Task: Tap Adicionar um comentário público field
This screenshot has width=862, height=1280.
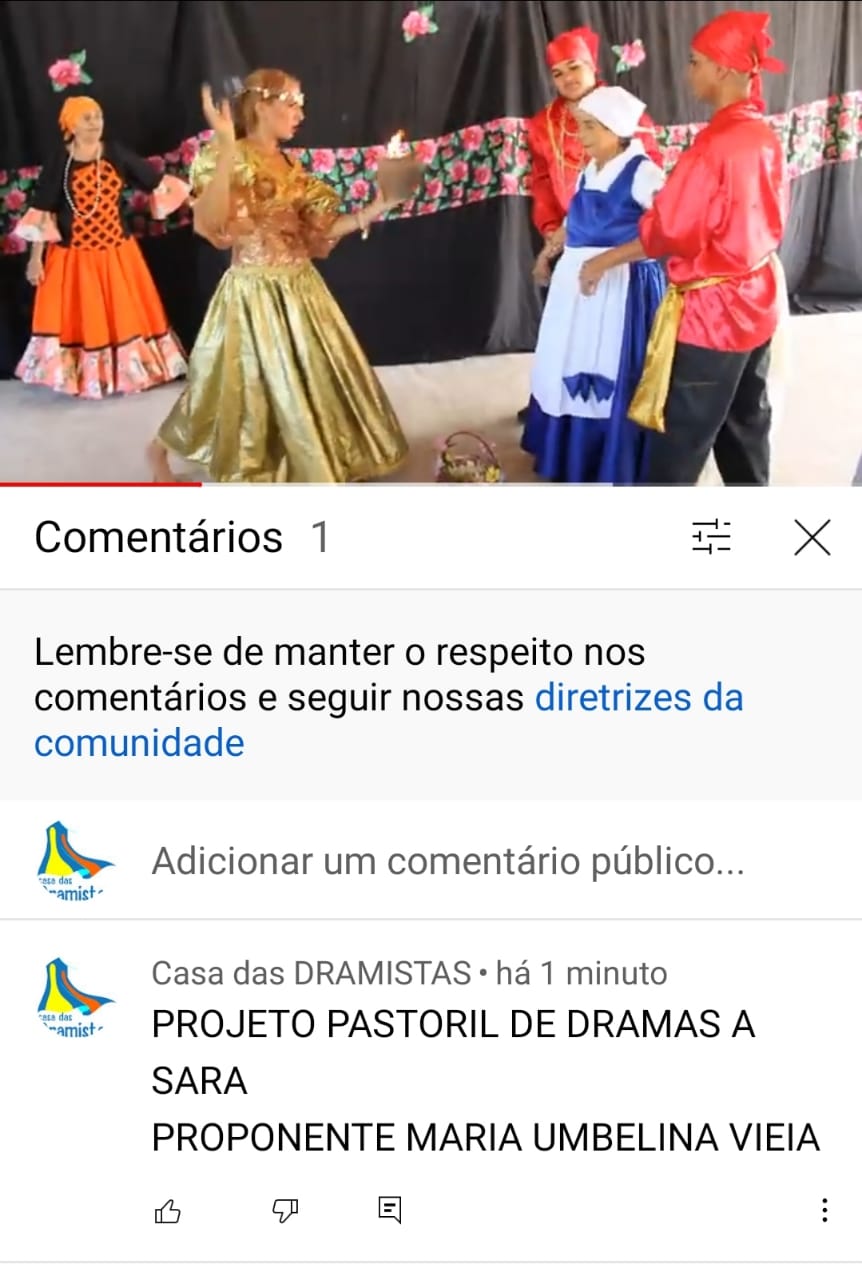Action: tap(447, 861)
